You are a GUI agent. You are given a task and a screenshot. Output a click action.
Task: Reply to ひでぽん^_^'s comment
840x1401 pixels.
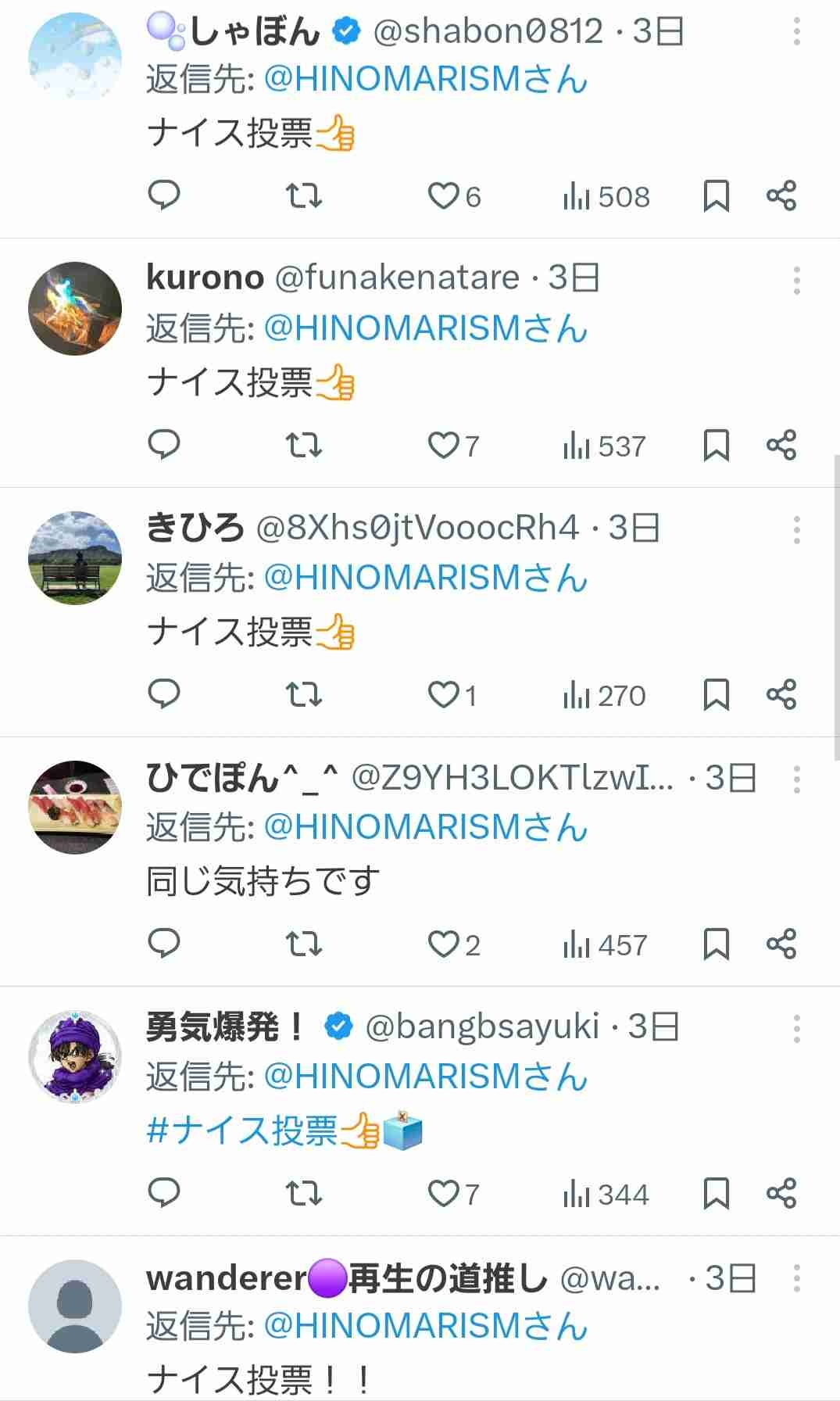coord(164,944)
